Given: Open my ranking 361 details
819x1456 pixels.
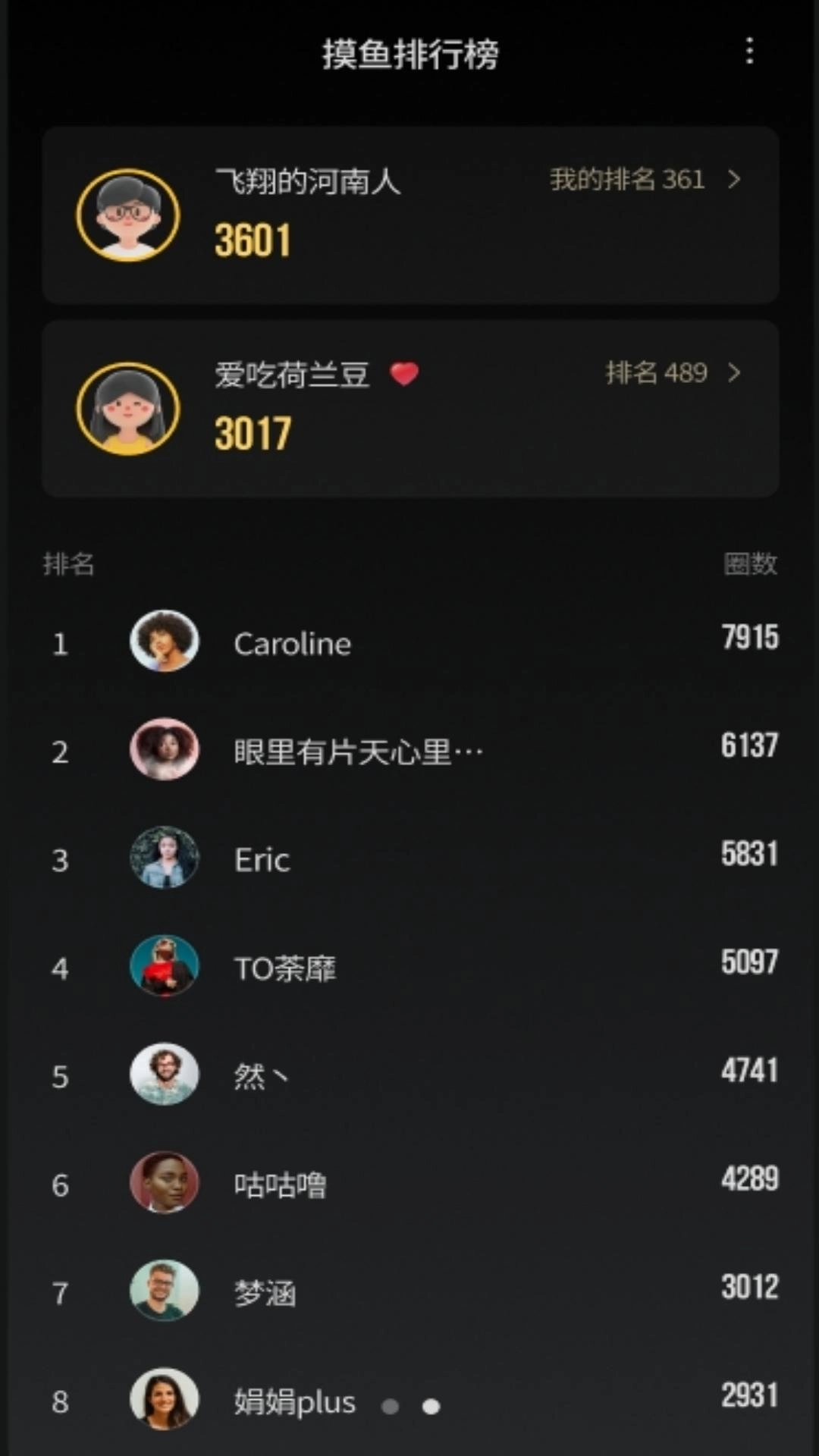Looking at the screenshot, I should [x=645, y=180].
